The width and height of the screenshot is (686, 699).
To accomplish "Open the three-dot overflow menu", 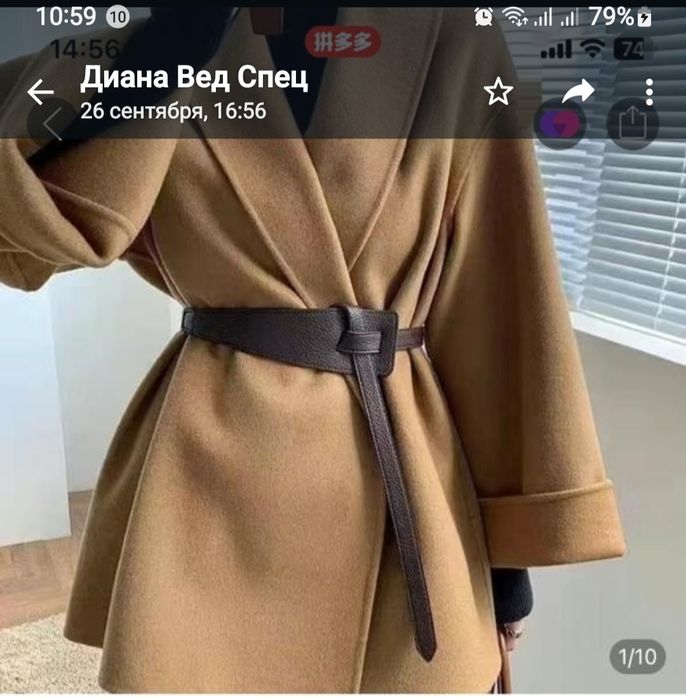I will pyautogui.click(x=649, y=92).
